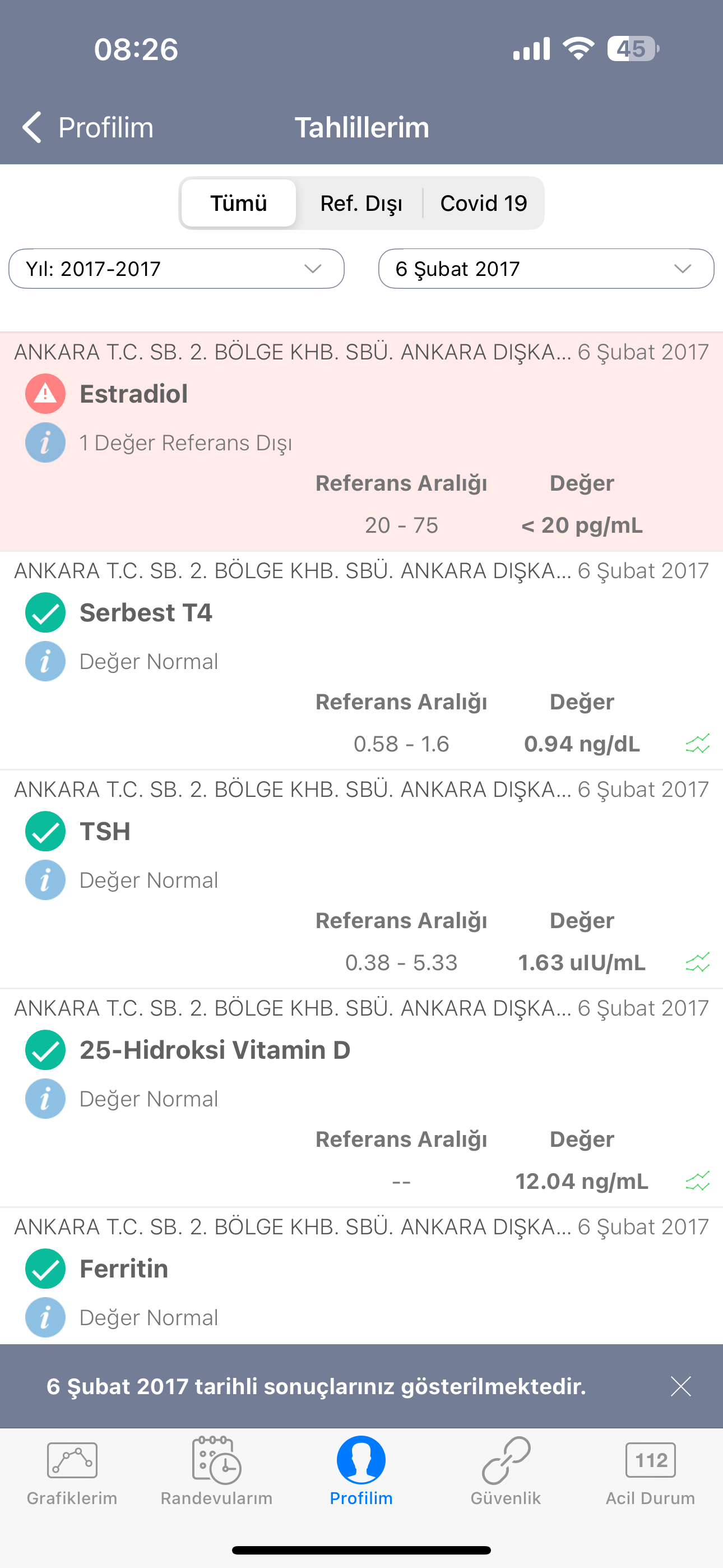Go to the Güvenlik tab
The height and width of the screenshot is (1568, 723).
[506, 1471]
